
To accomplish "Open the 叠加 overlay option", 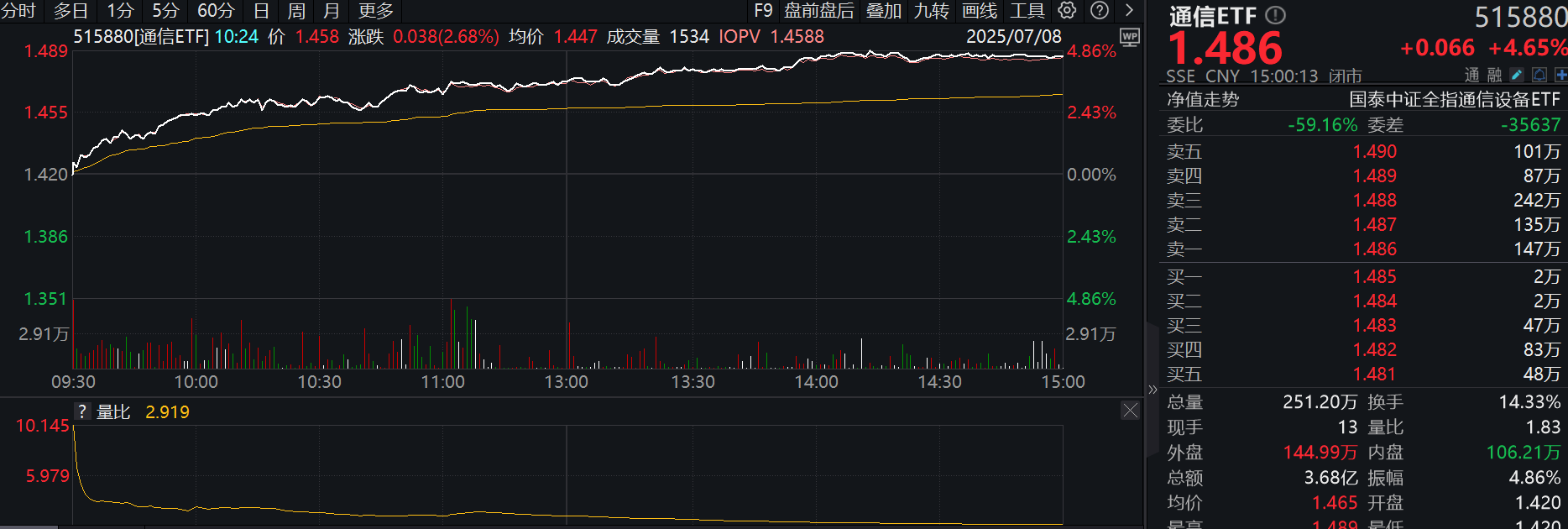I will point(883,11).
